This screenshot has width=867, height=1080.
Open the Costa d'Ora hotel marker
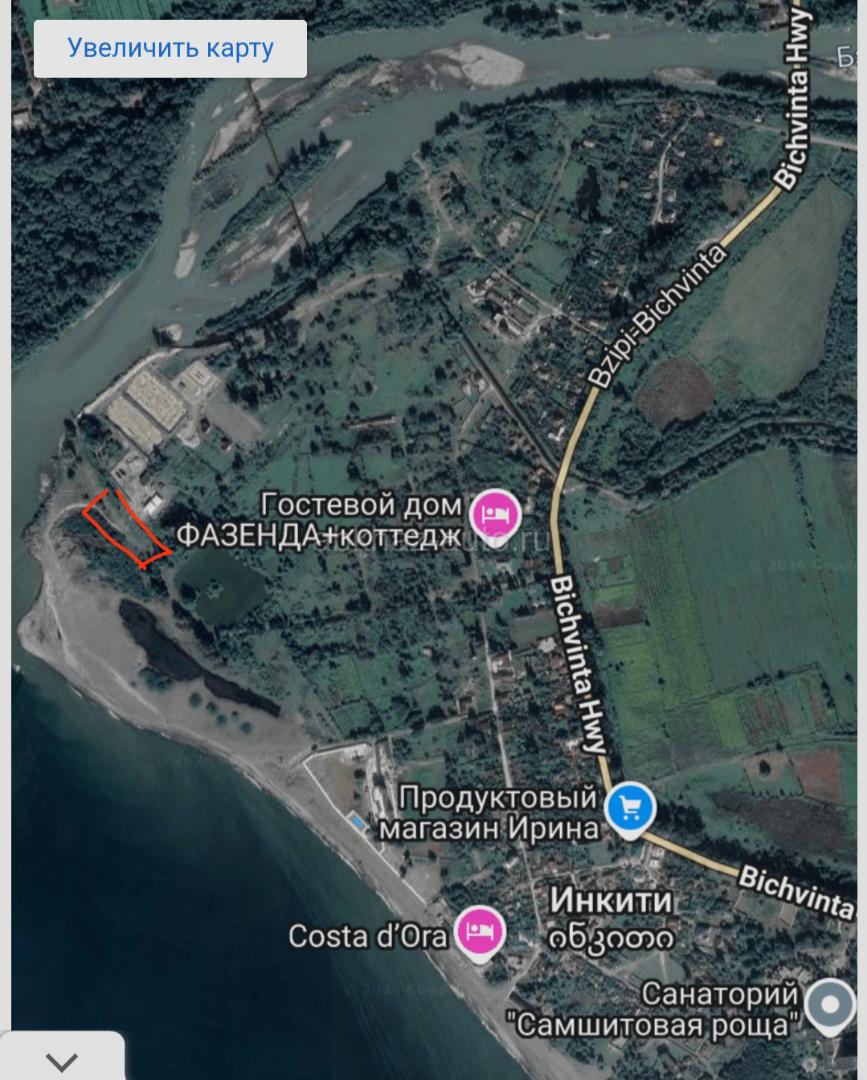click(480, 932)
